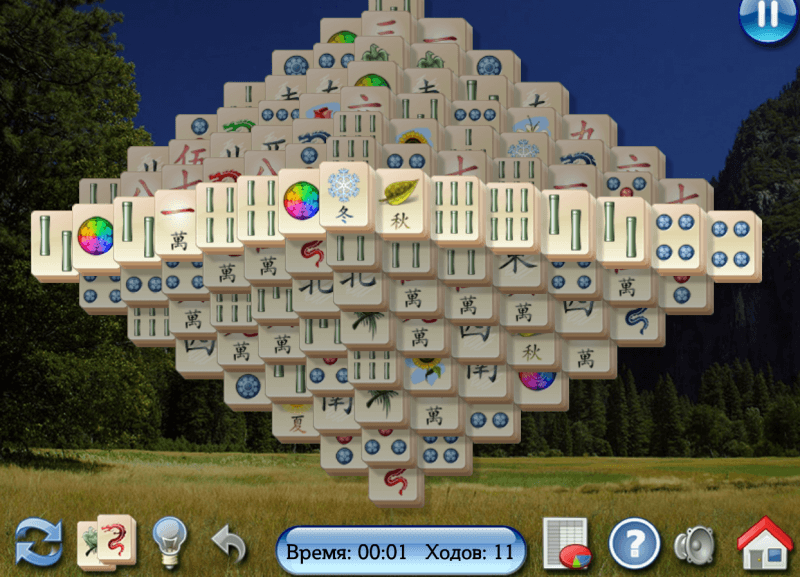800x577 pixels.
Task: Get a hint with the lightbulb
Action: [169, 543]
